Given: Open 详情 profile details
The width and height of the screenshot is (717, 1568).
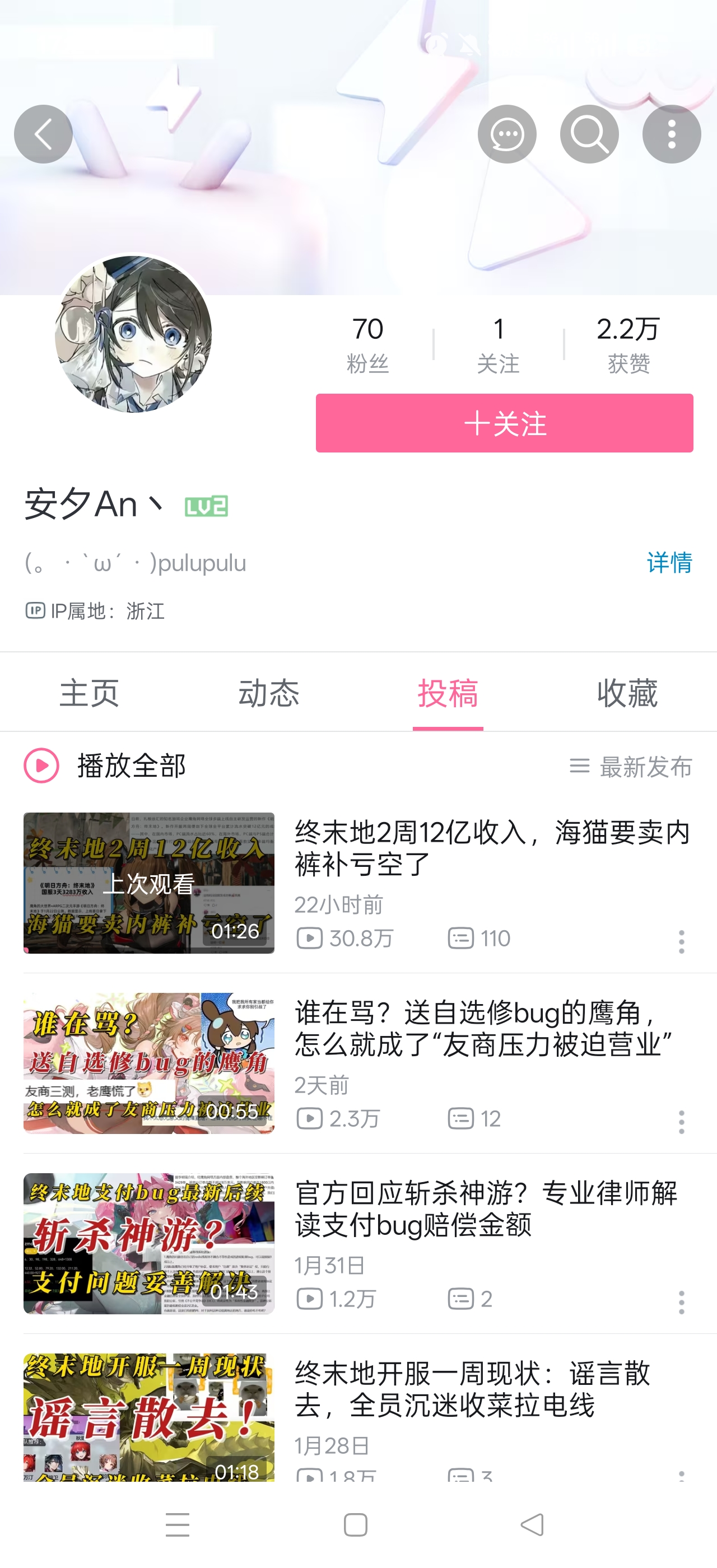Looking at the screenshot, I should click(x=669, y=562).
